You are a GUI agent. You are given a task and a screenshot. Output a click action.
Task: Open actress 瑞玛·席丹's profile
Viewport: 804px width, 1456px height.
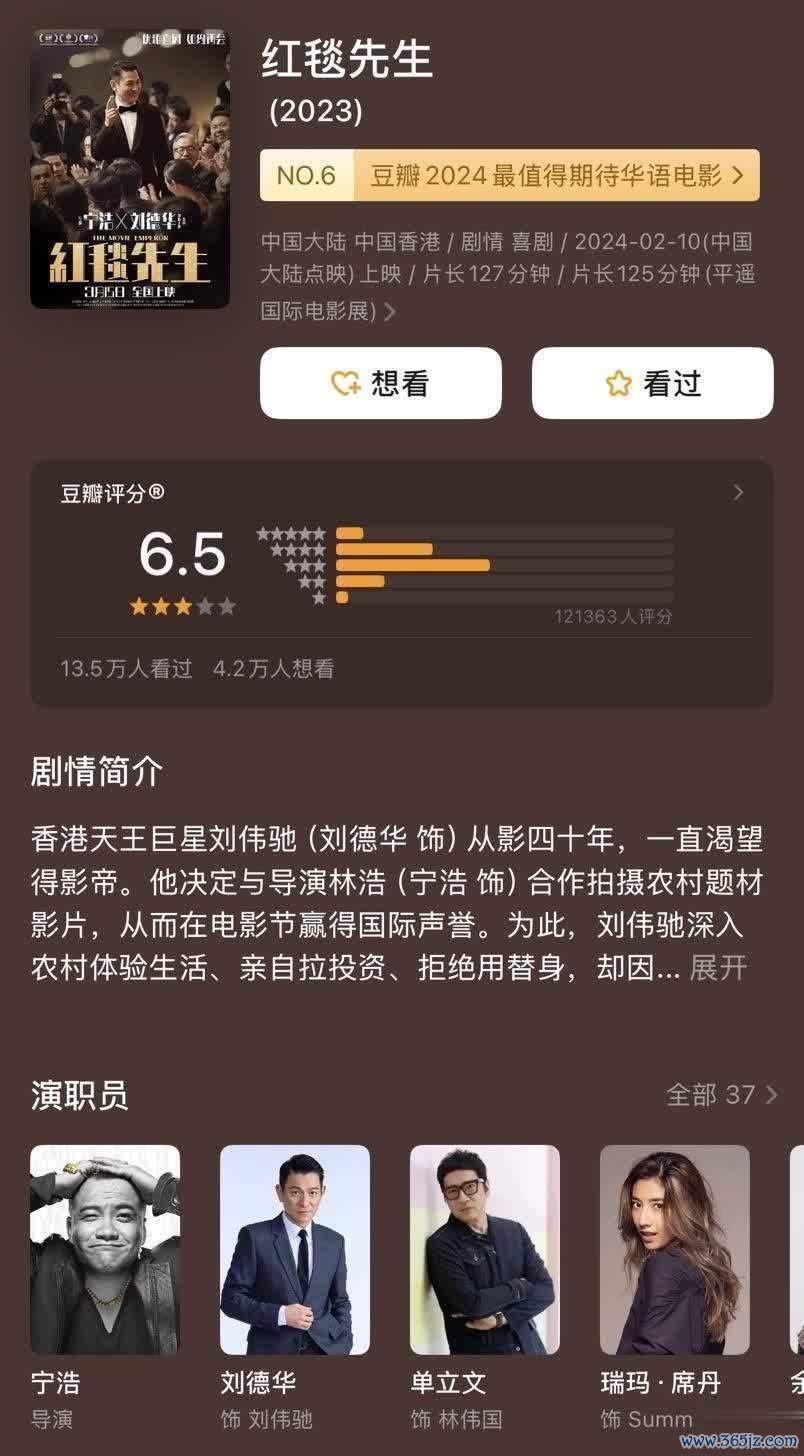(x=675, y=1250)
